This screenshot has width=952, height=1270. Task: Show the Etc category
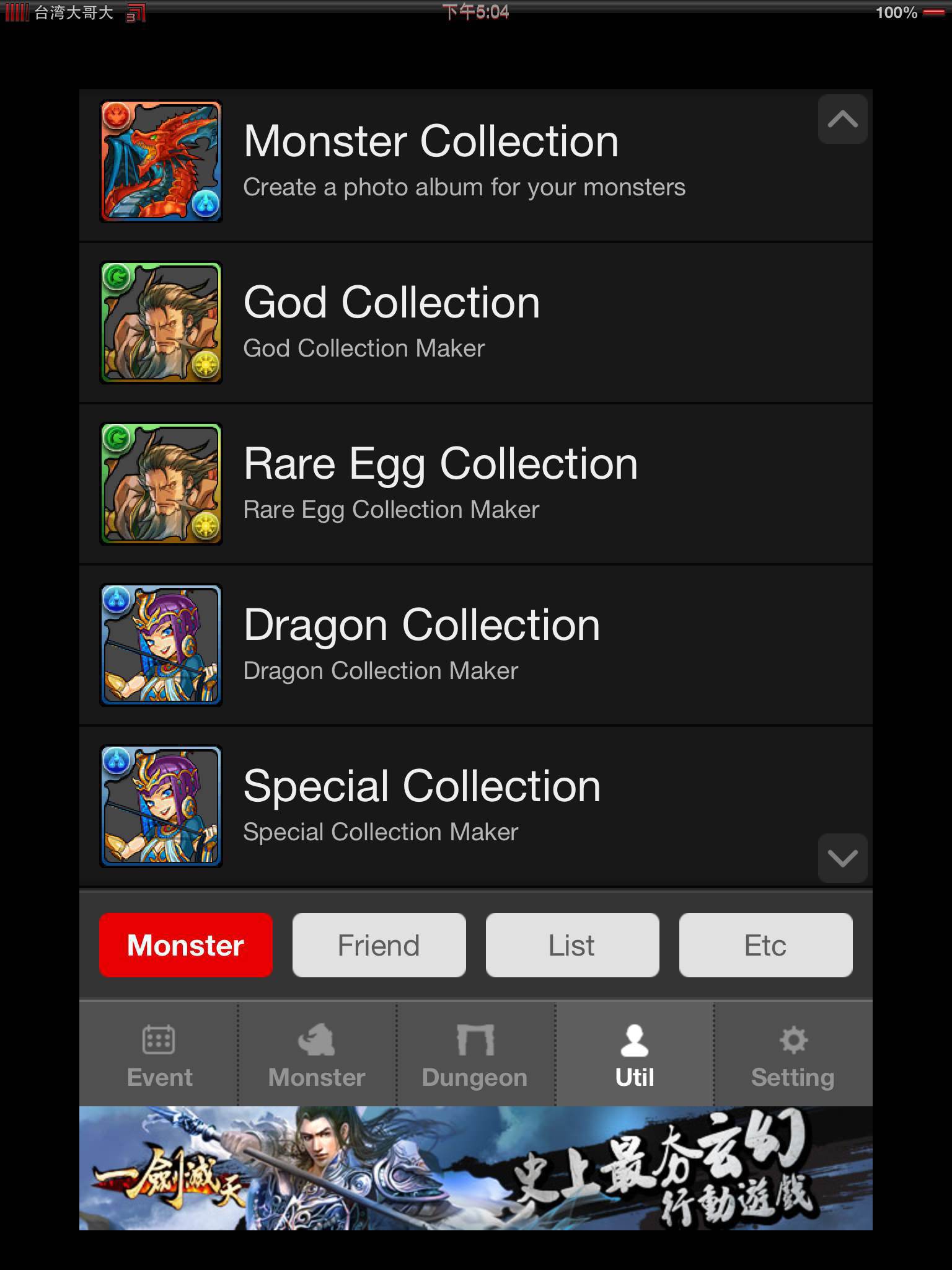[x=765, y=945]
